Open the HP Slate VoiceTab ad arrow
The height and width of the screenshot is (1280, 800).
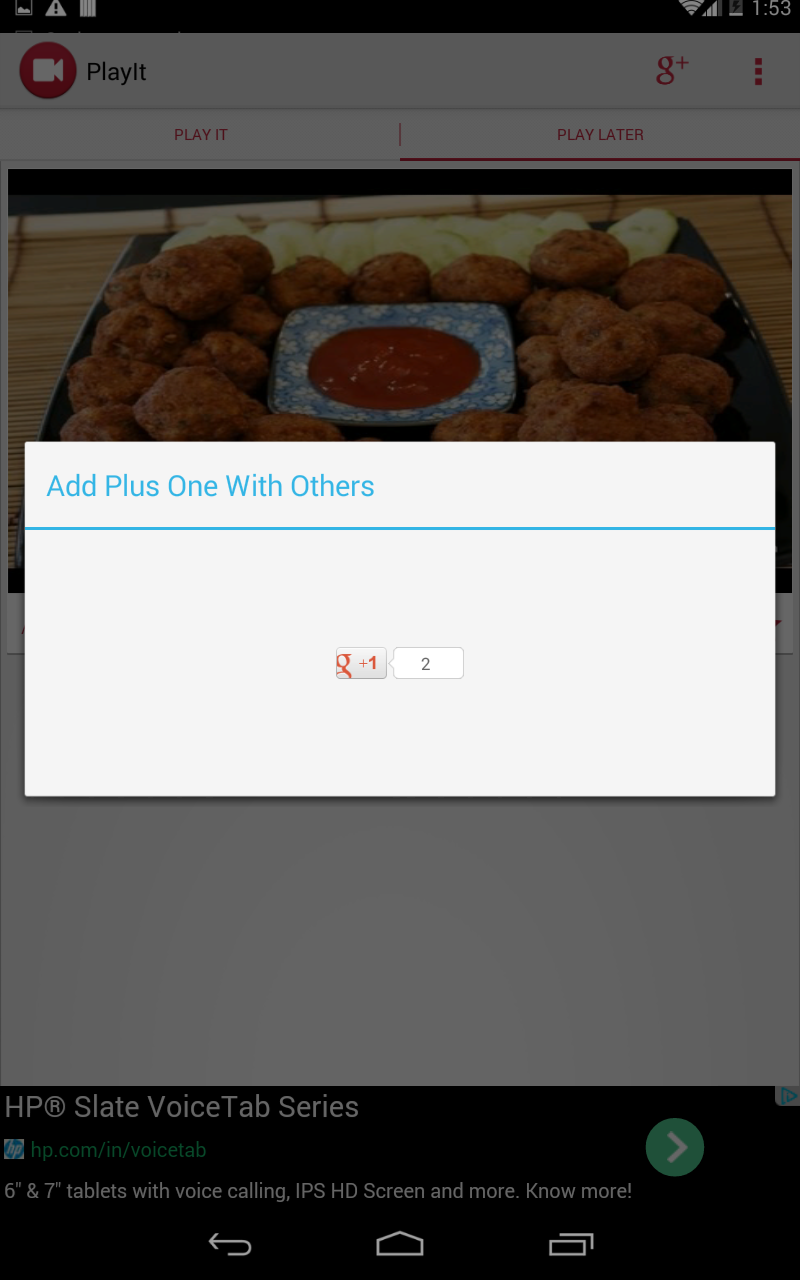coord(675,1147)
